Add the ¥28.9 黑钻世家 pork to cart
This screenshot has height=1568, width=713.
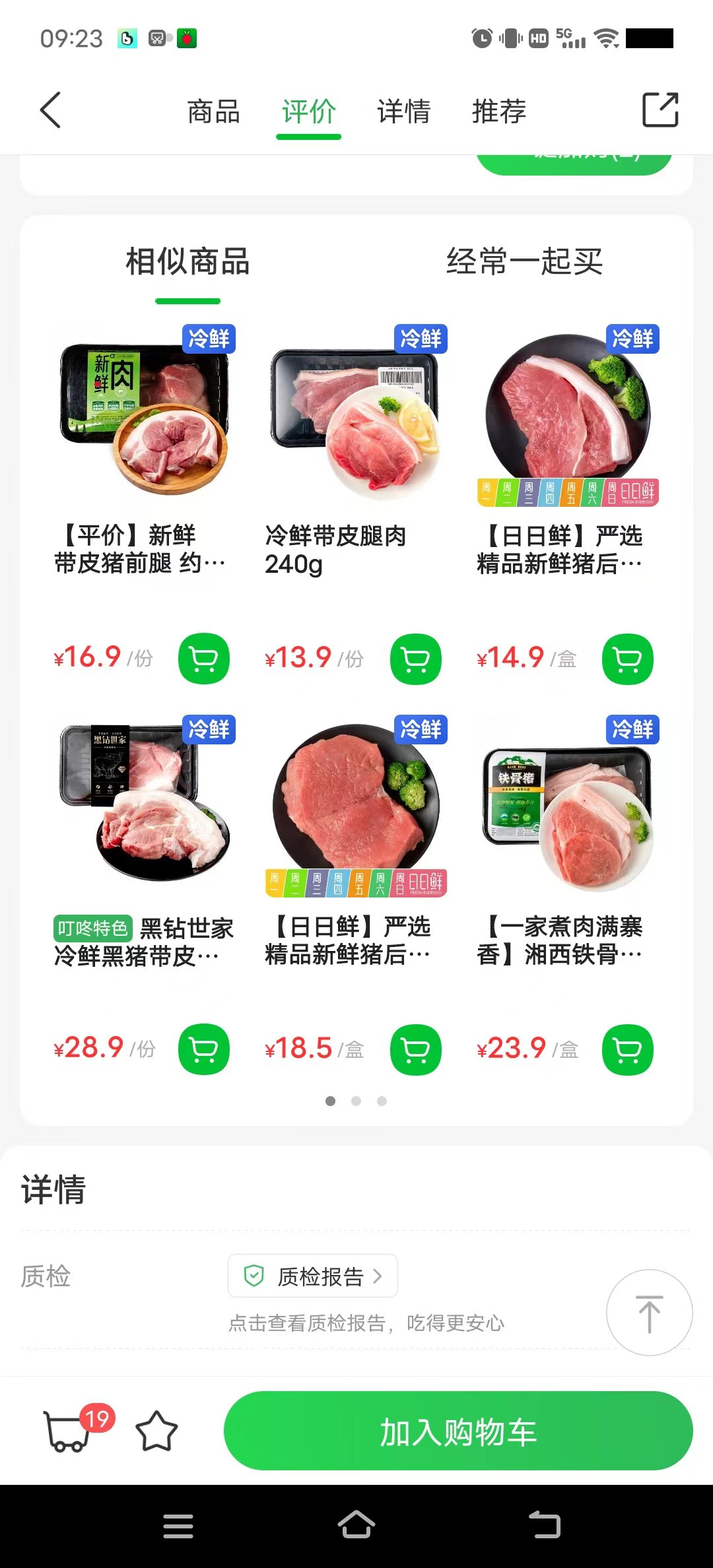pyautogui.click(x=204, y=1049)
